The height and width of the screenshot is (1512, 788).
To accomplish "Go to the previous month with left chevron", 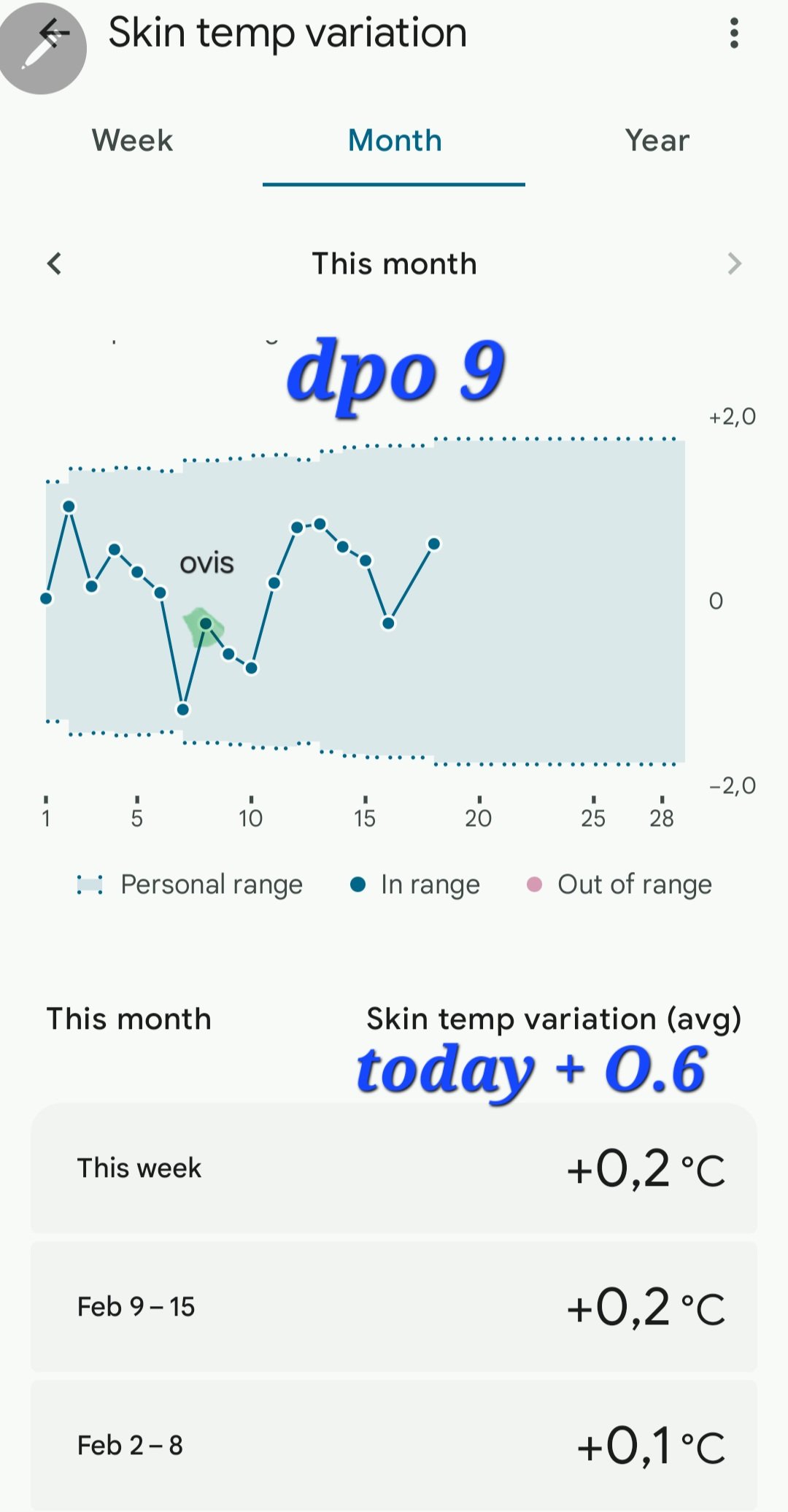I will [x=54, y=263].
